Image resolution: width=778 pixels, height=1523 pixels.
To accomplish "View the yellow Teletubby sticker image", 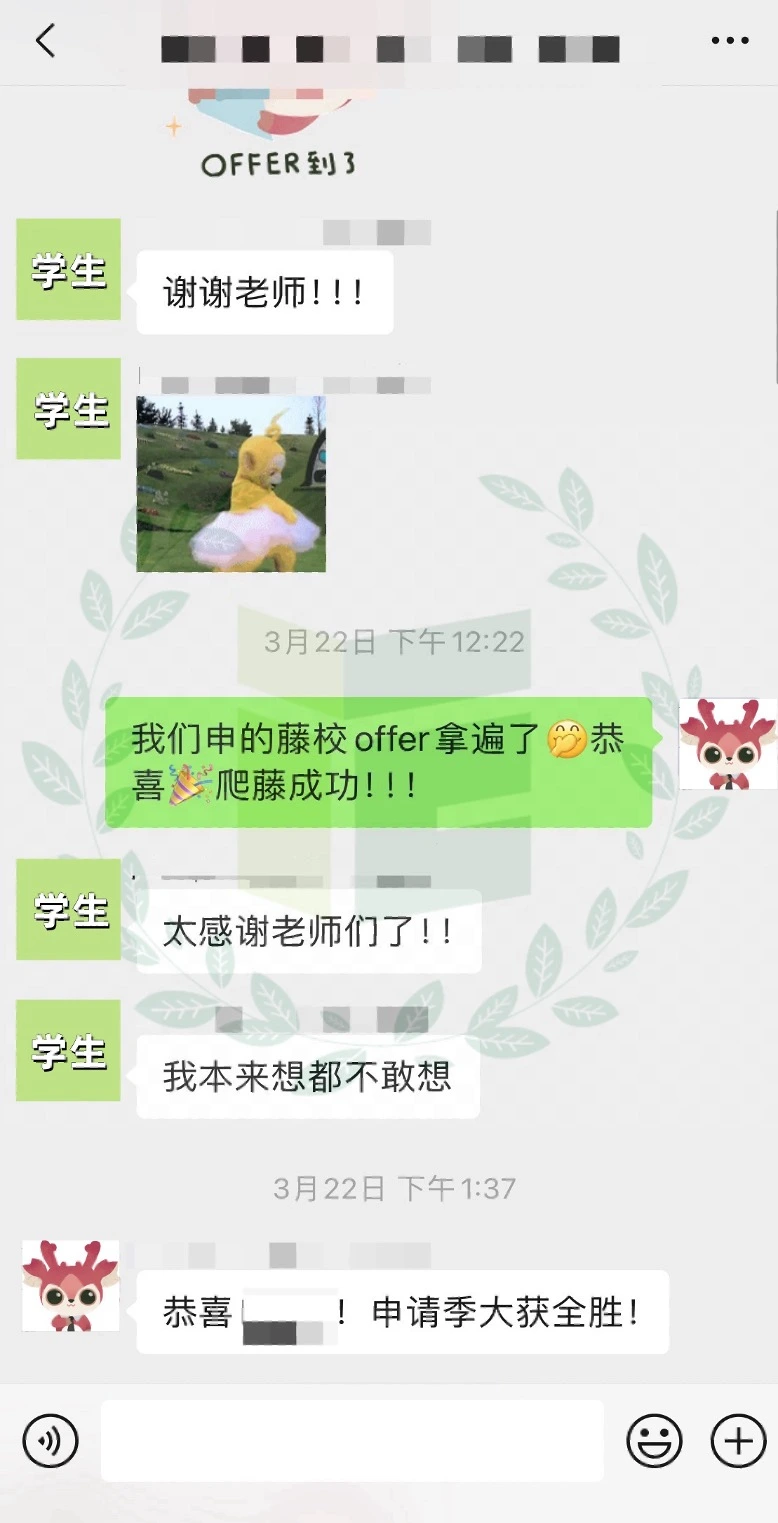I will point(231,484).
